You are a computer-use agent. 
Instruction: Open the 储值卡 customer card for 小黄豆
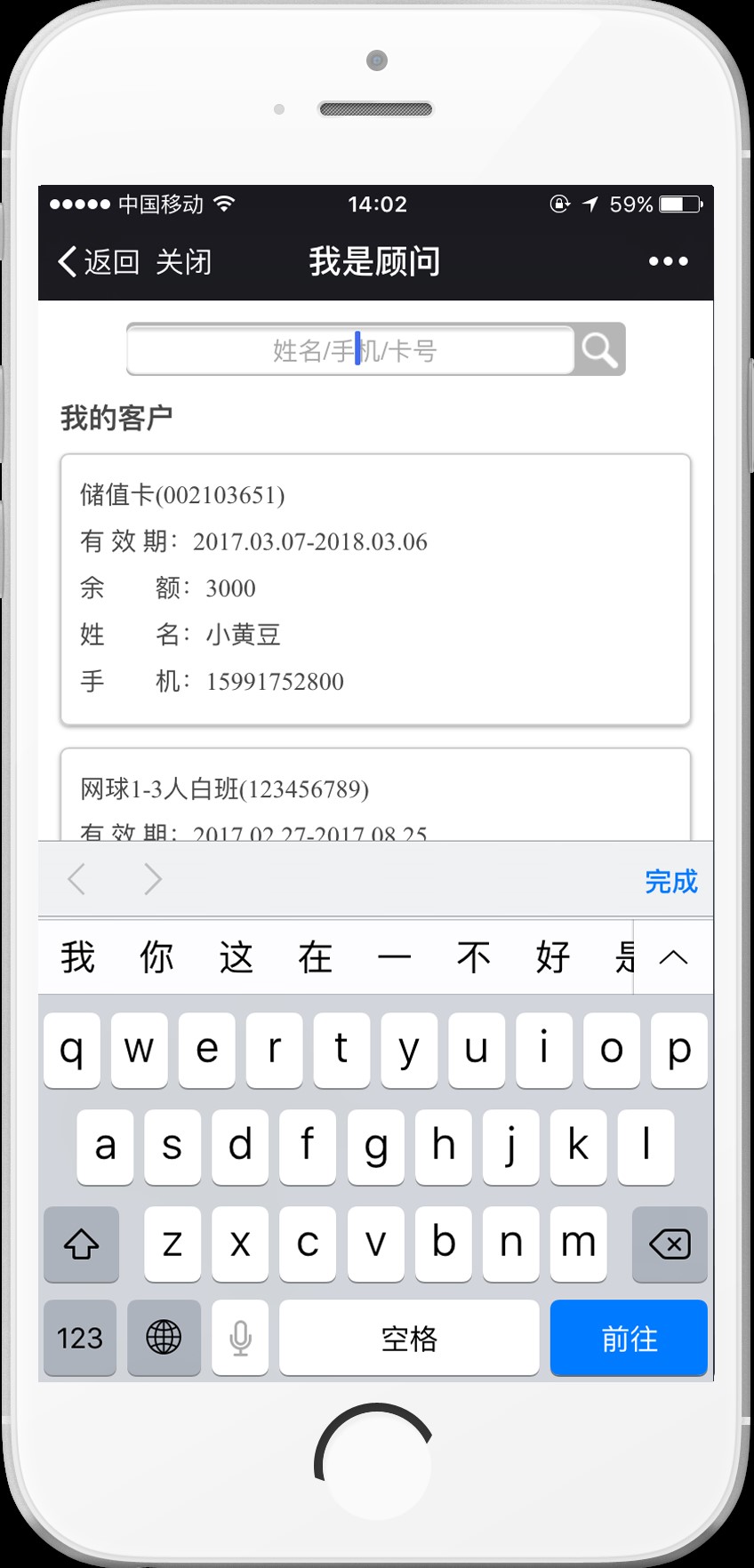(375, 589)
